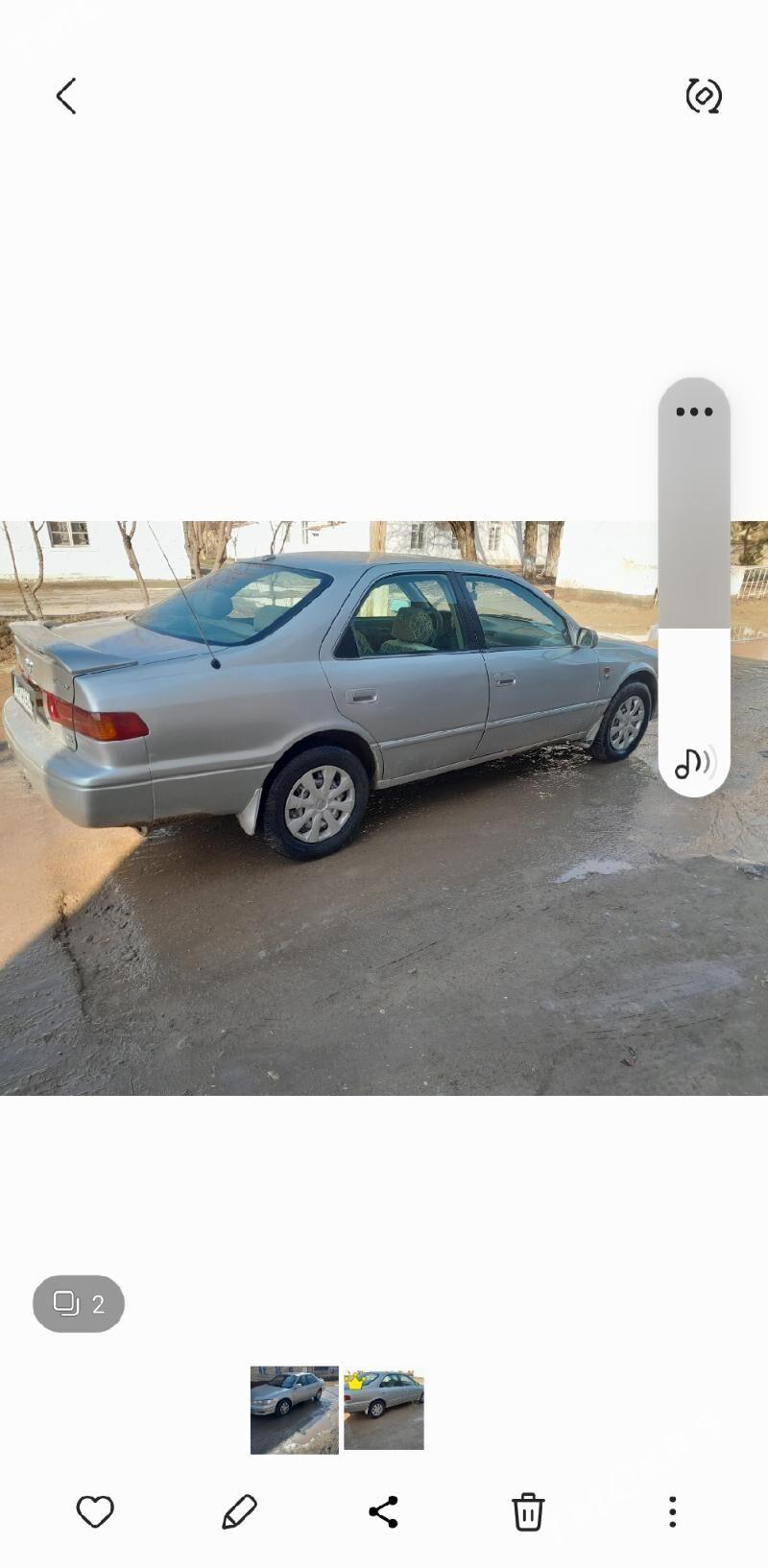Viewport: 768px width, 1568px height.
Task: Go back from the photo viewer
Action: (65, 96)
